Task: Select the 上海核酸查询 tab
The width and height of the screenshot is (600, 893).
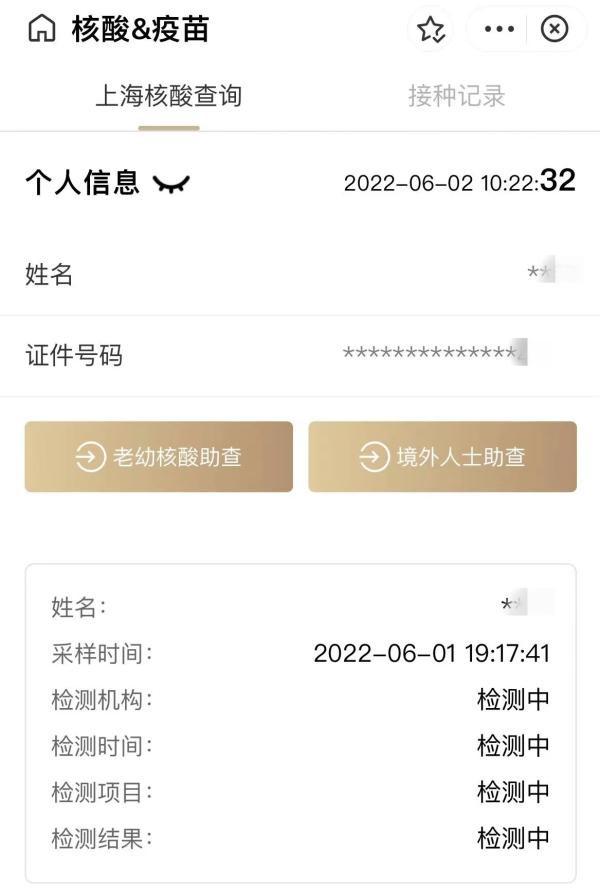Action: [168, 97]
